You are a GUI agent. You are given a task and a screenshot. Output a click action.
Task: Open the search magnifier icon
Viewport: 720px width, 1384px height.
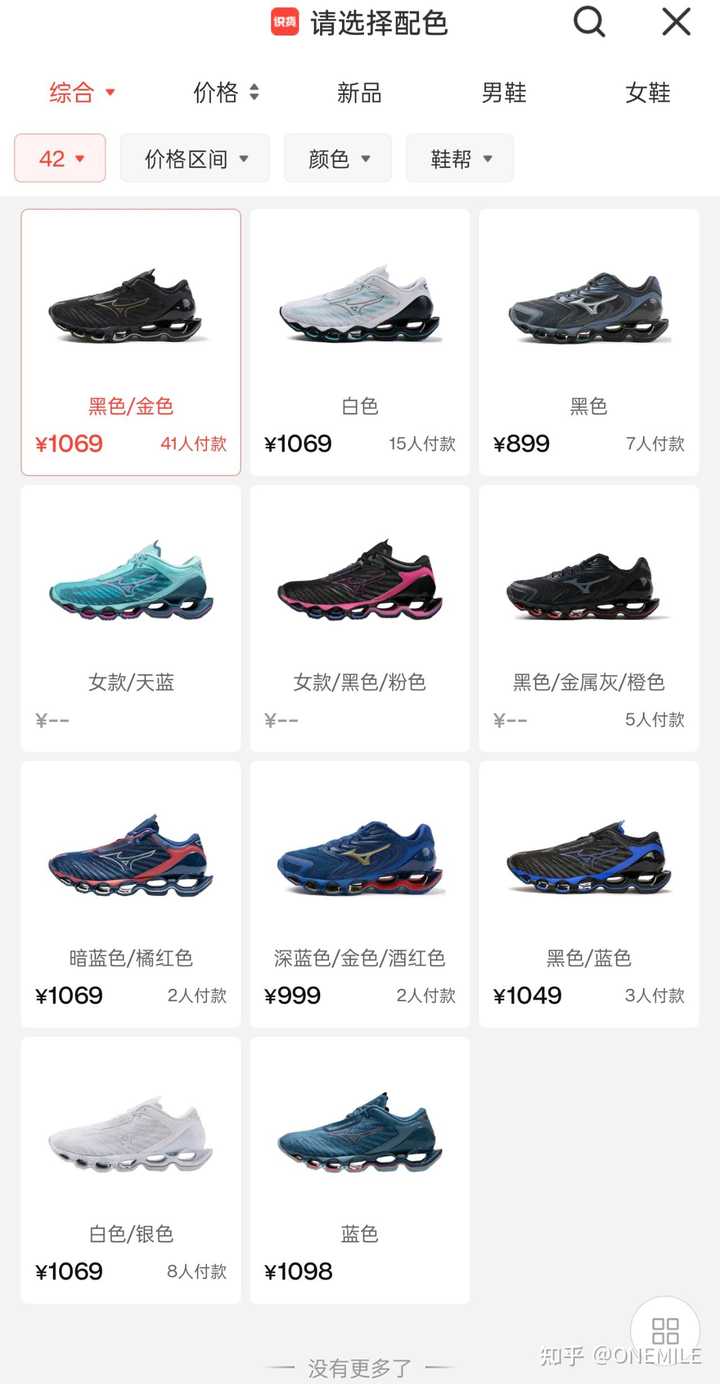pyautogui.click(x=589, y=22)
